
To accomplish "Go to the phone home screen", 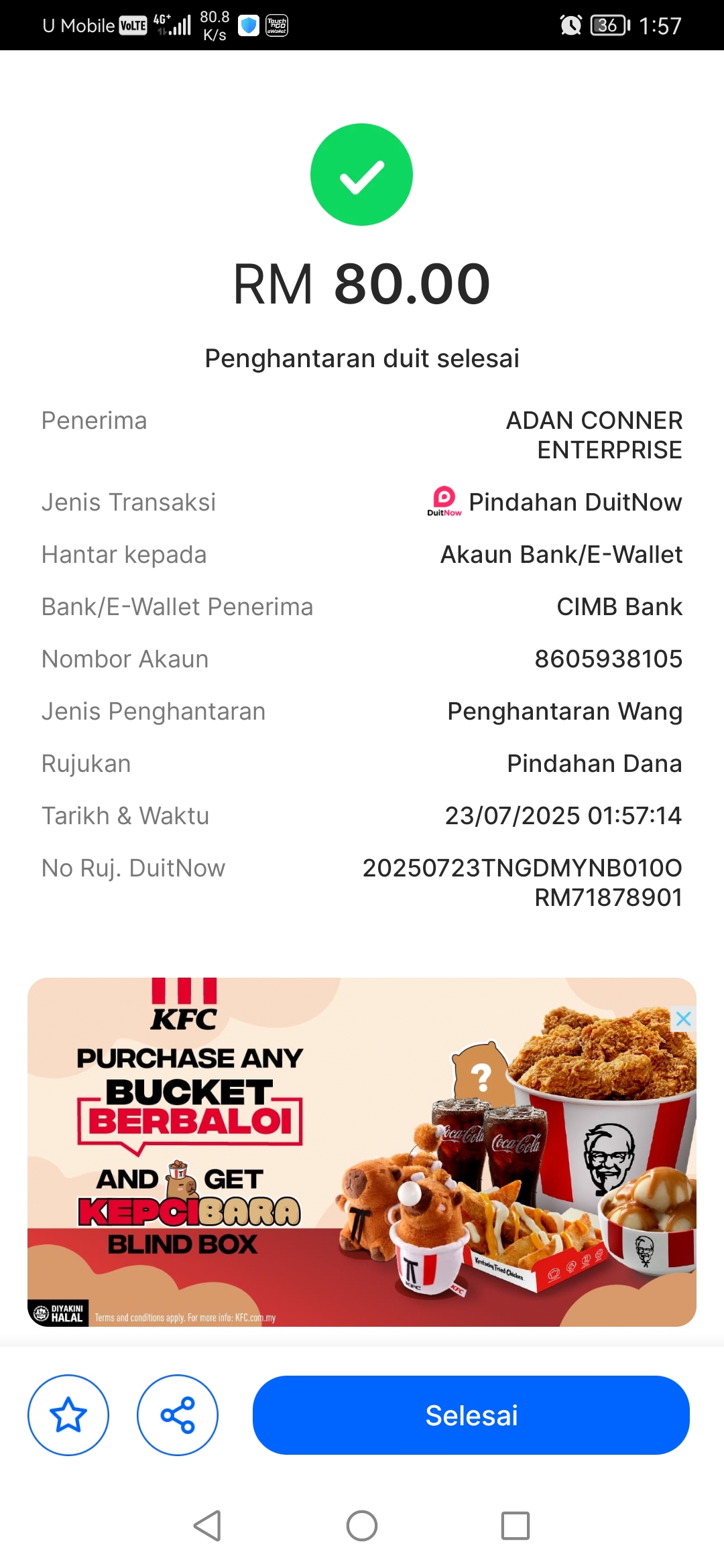I will pyautogui.click(x=362, y=1526).
